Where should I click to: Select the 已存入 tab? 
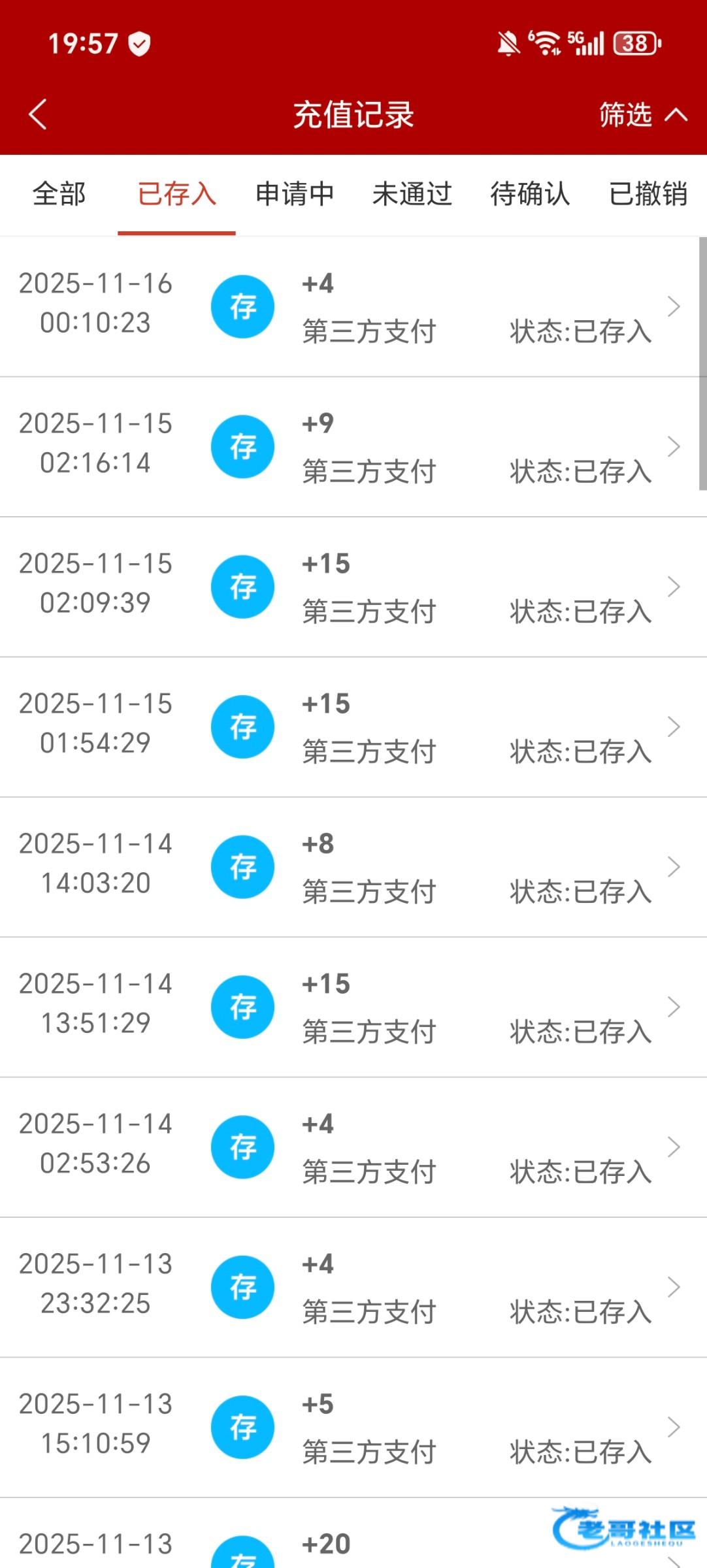(x=176, y=195)
